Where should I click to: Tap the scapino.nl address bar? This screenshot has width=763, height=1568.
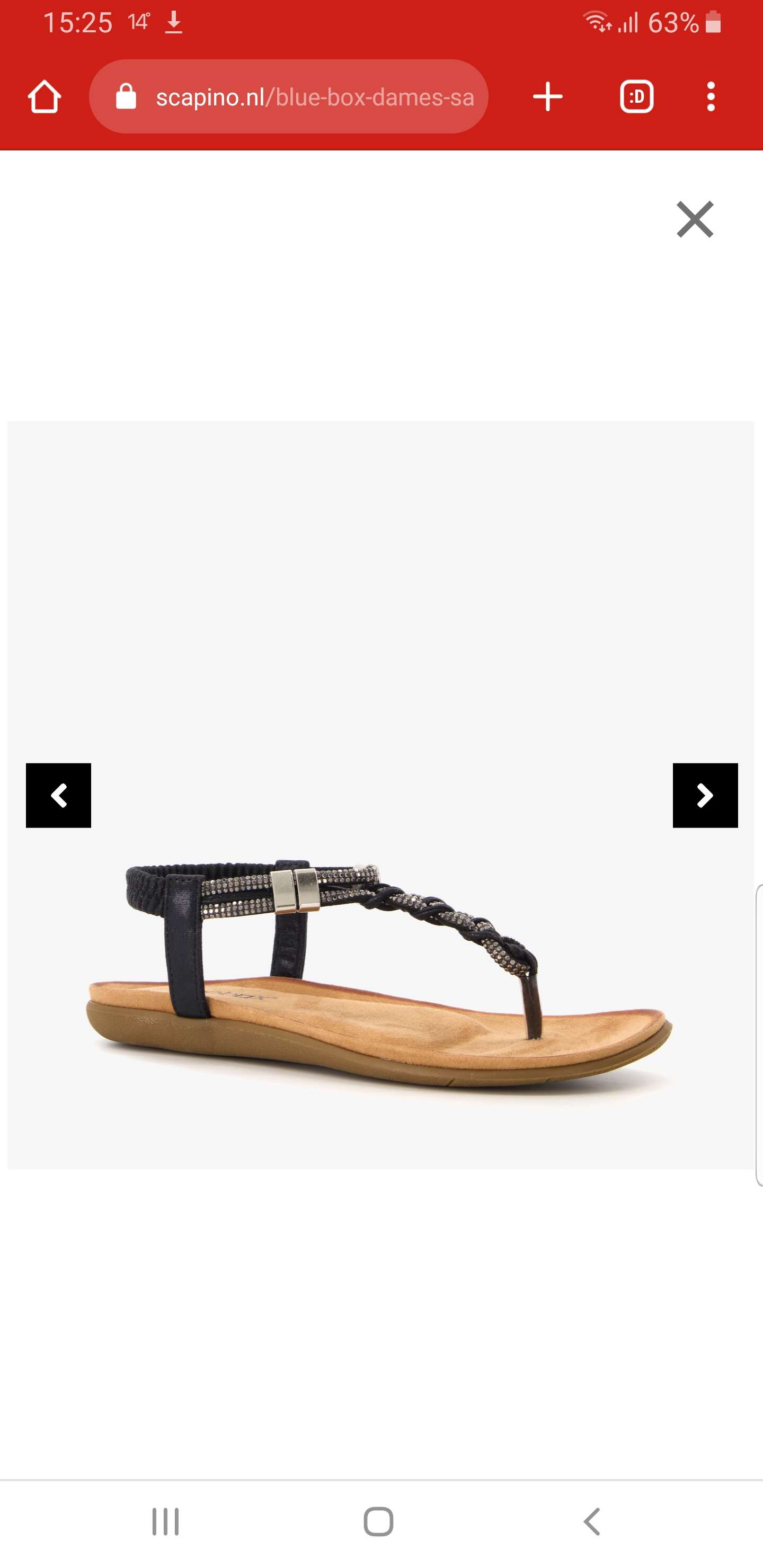click(x=289, y=97)
